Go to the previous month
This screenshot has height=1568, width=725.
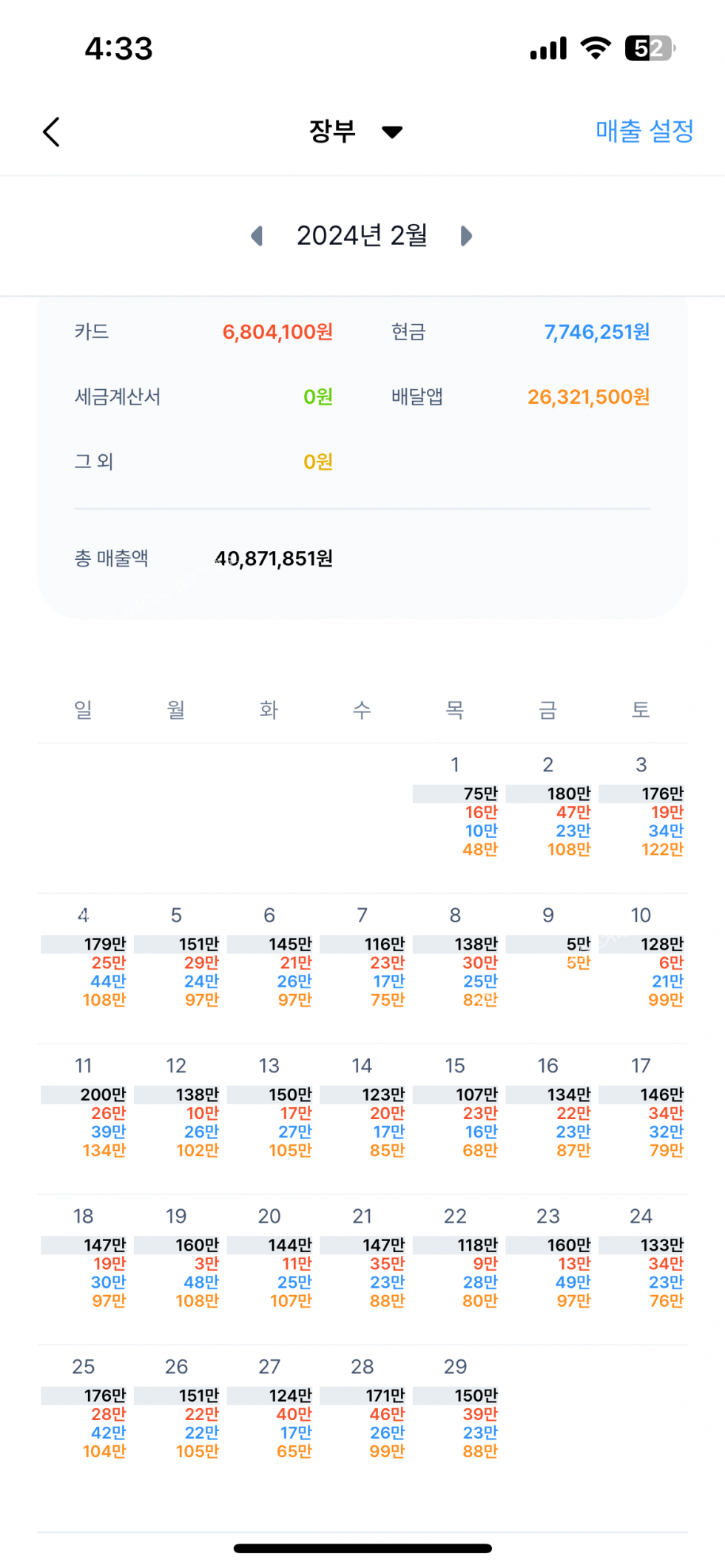click(257, 236)
